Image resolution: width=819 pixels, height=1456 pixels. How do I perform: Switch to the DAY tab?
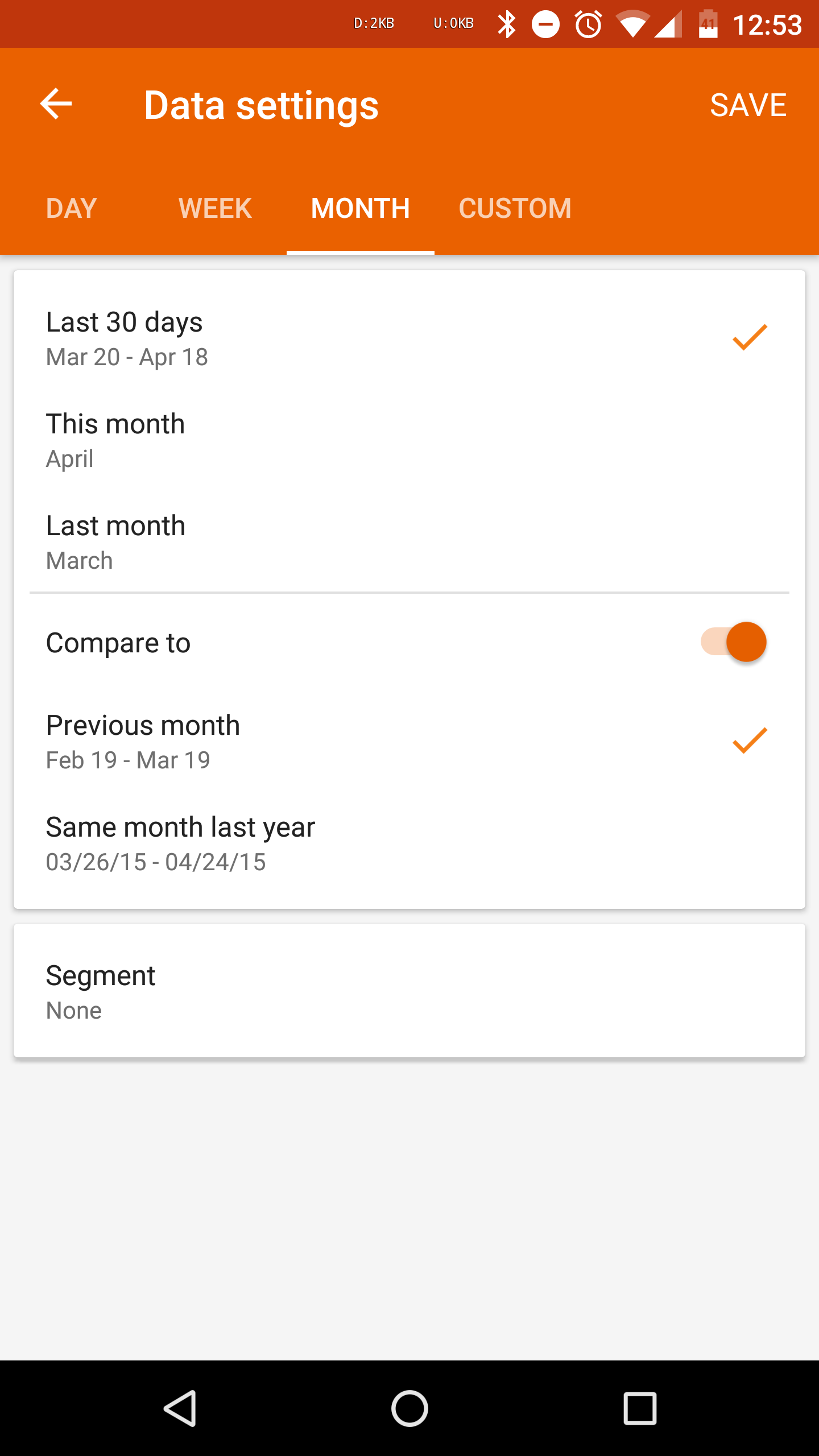[x=71, y=208]
